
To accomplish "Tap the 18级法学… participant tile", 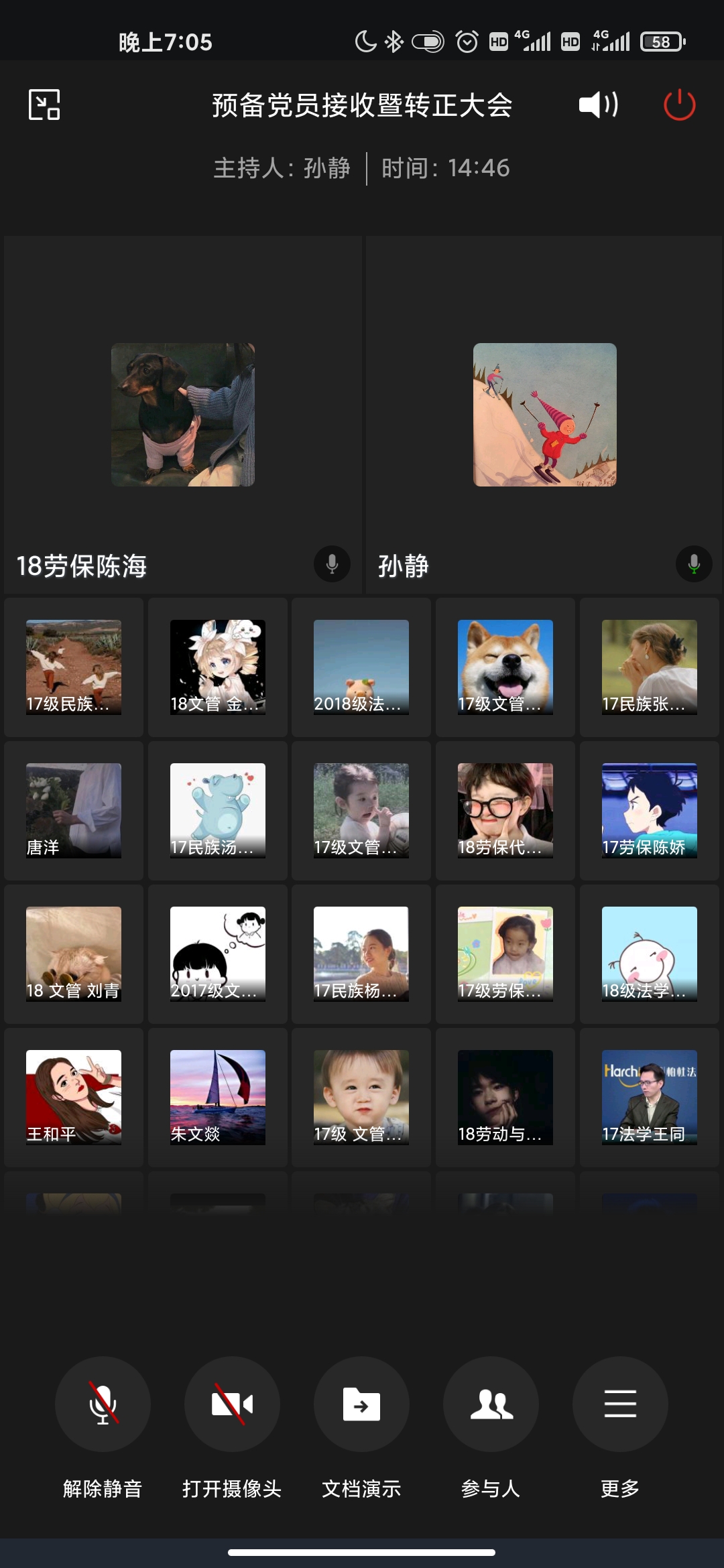I will tap(649, 954).
